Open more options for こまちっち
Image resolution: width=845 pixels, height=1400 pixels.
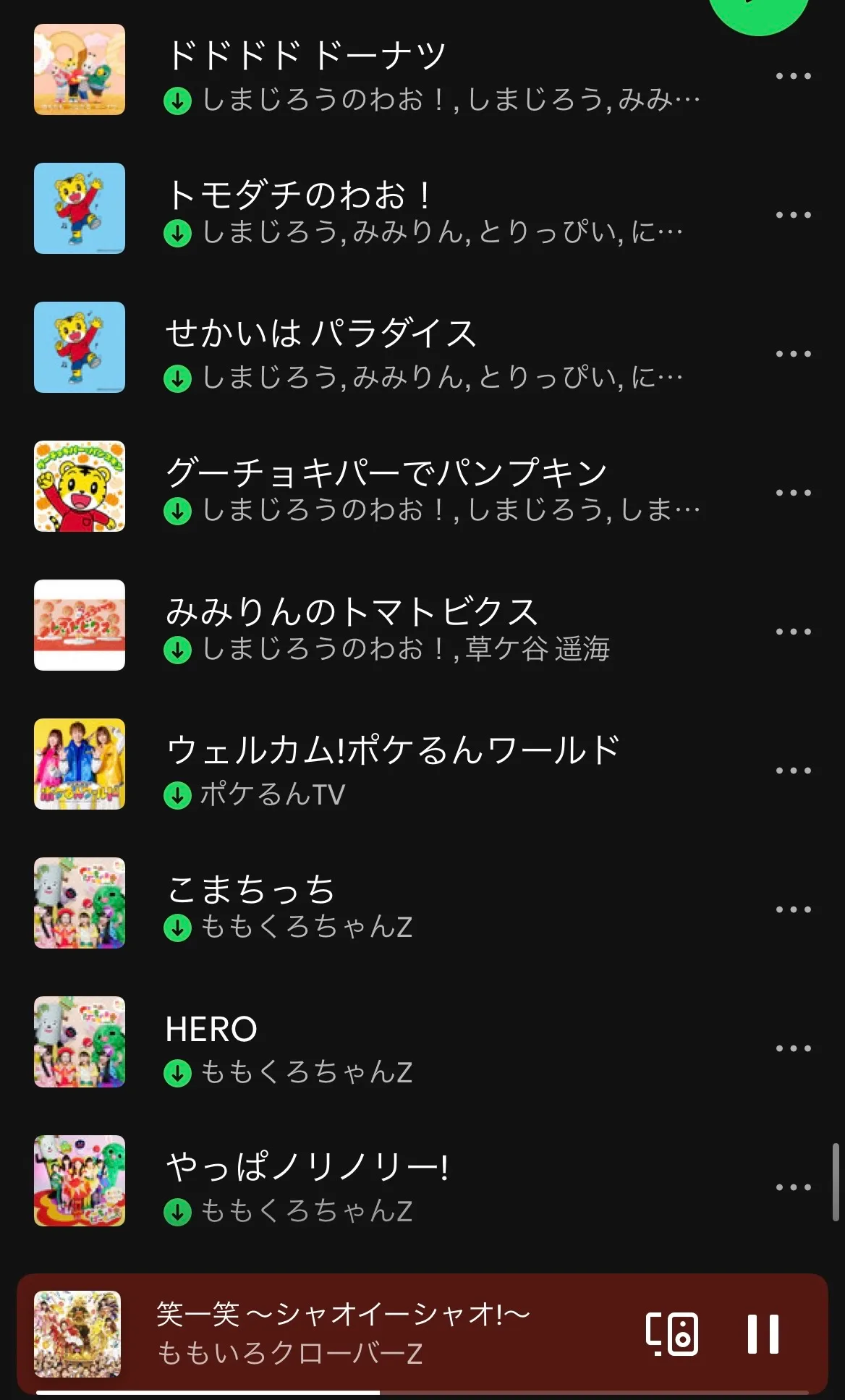[793, 909]
